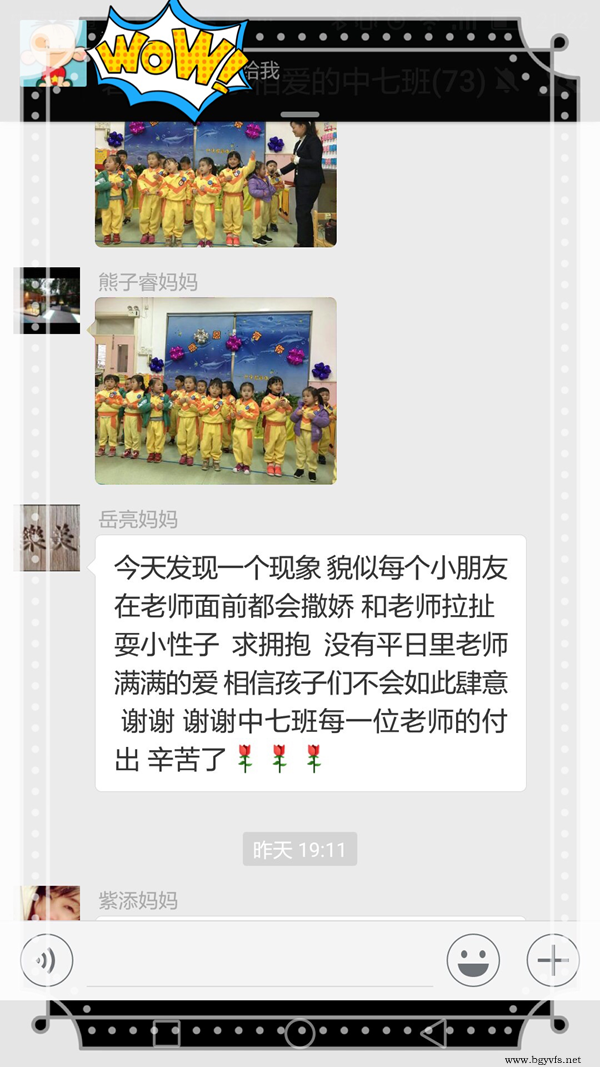
Task: Open the emoji sticker panel
Action: [473, 962]
